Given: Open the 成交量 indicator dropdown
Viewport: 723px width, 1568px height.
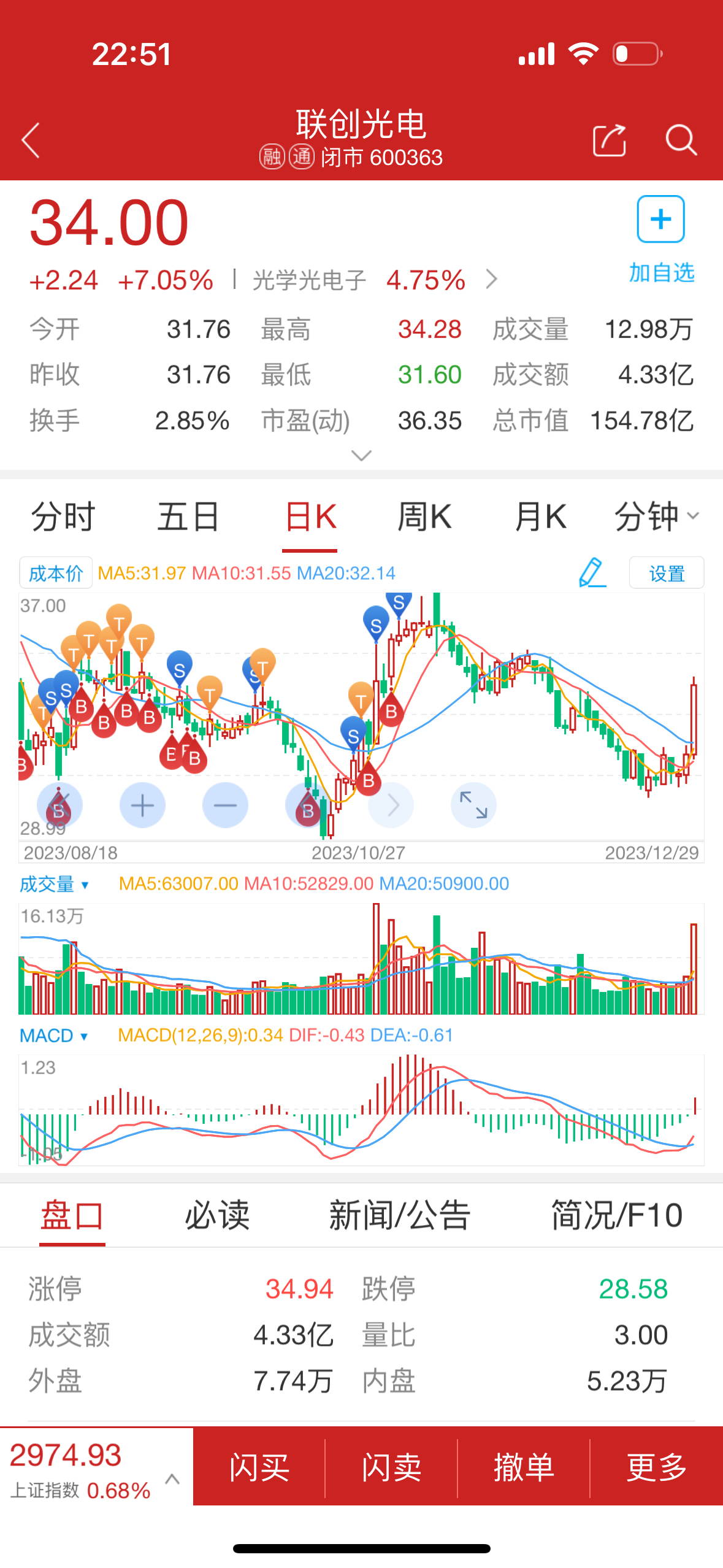Looking at the screenshot, I should tap(55, 884).
